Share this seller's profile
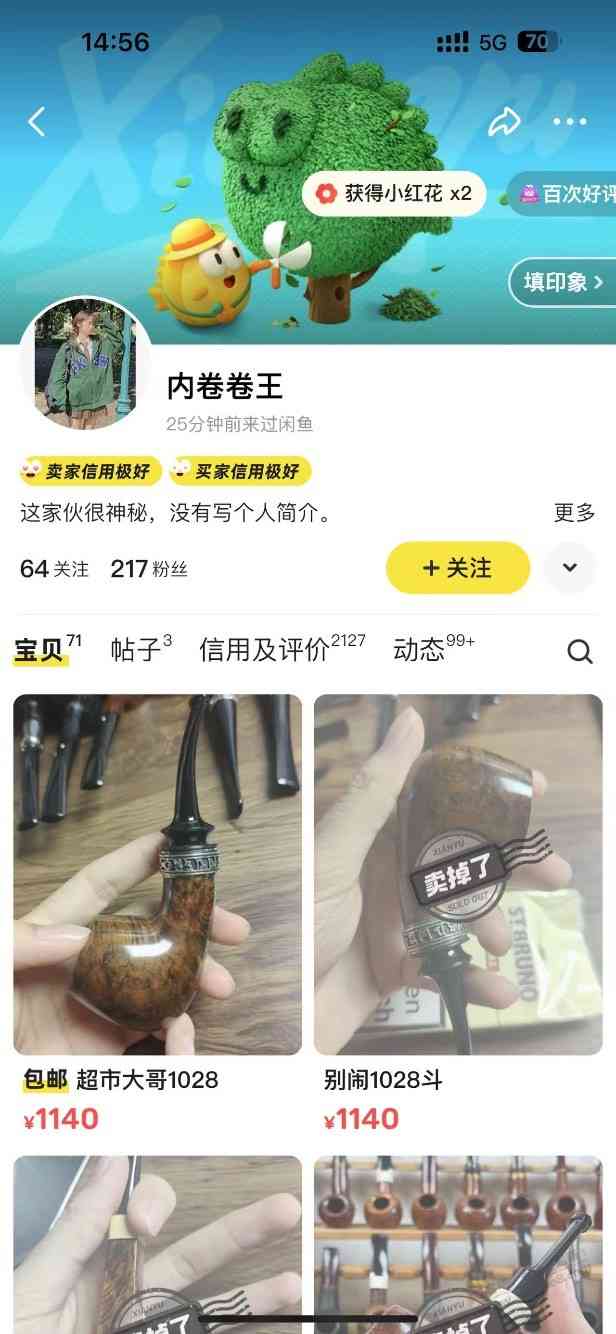Viewport: 616px width, 1334px height. tap(505, 122)
